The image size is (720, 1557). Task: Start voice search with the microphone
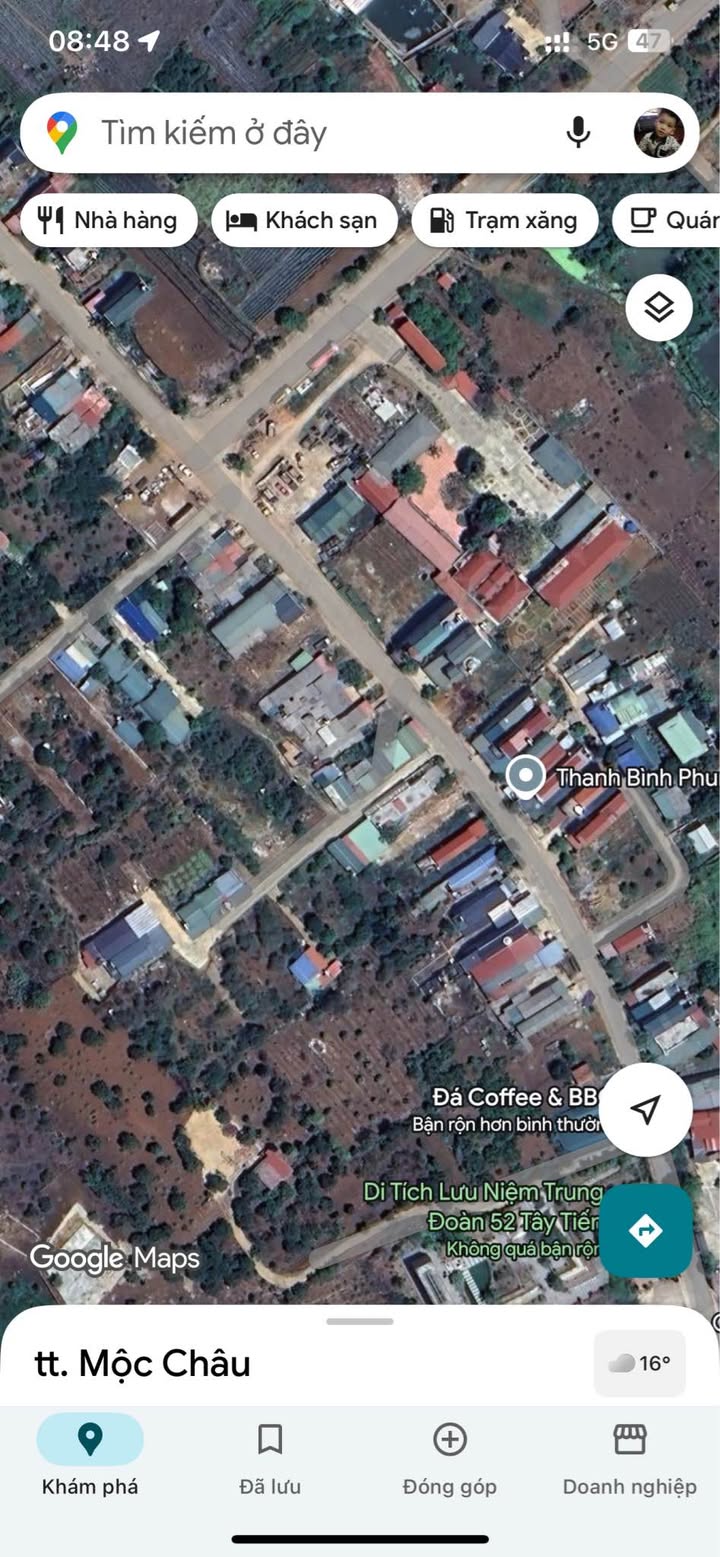coord(578,133)
